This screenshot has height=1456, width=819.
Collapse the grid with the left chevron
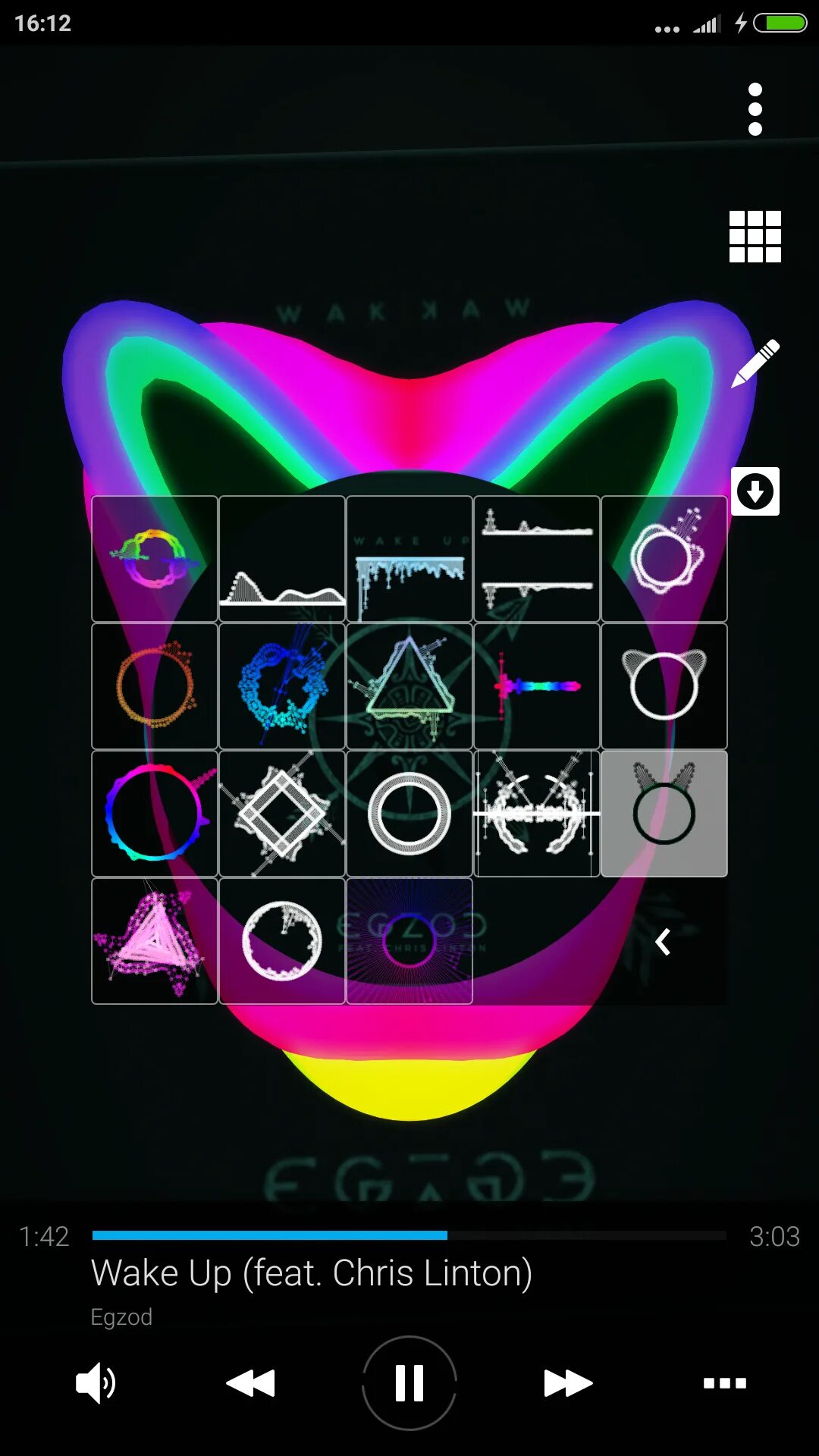click(x=664, y=942)
